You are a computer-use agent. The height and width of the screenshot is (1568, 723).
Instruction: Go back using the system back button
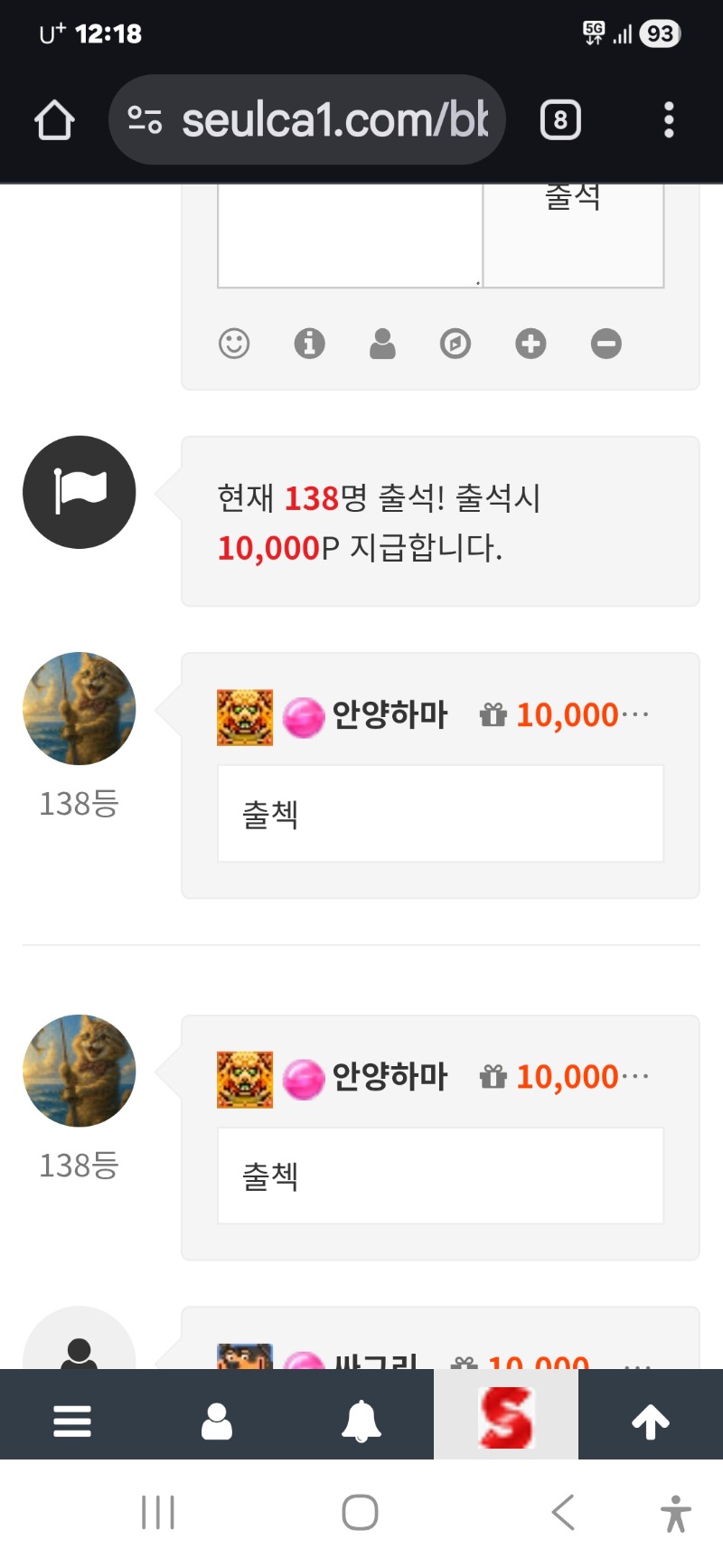(x=563, y=1512)
